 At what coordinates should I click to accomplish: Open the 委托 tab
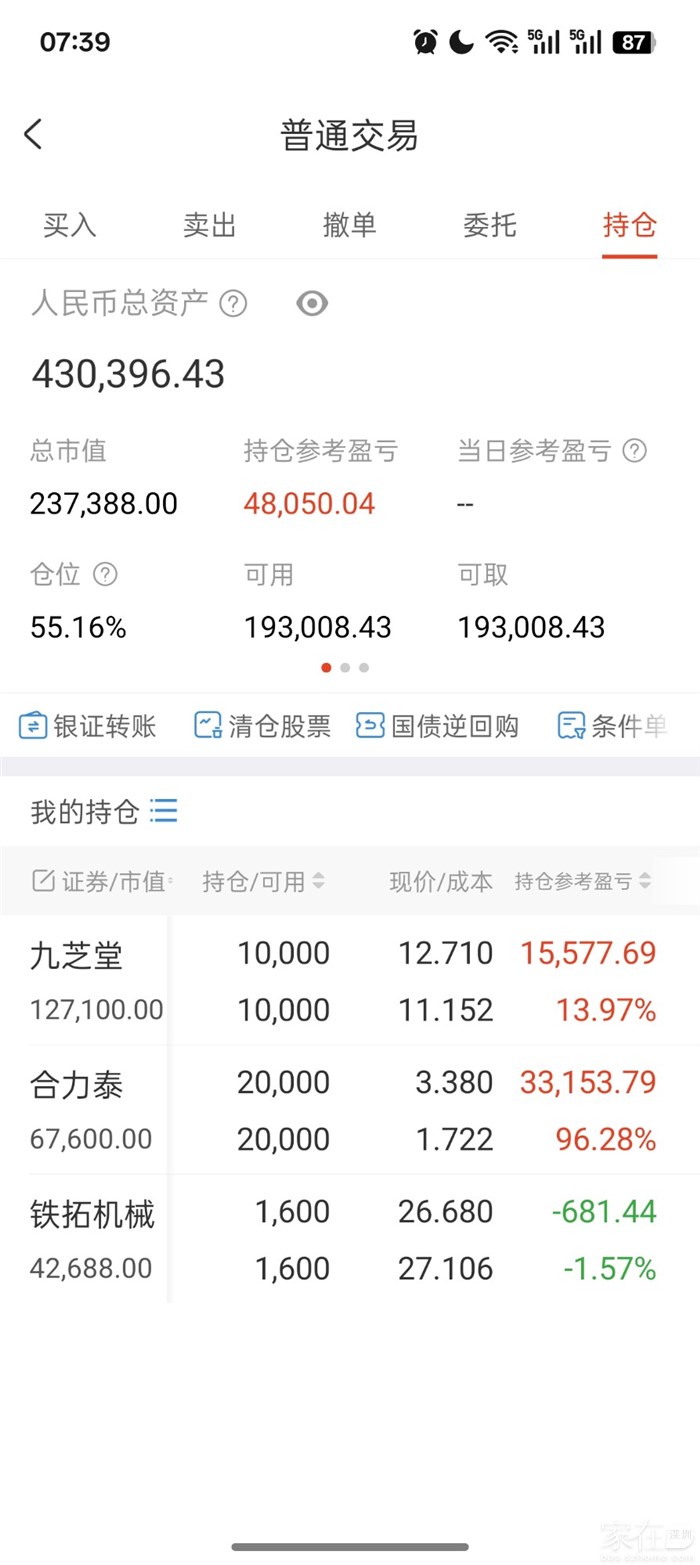[x=490, y=225]
